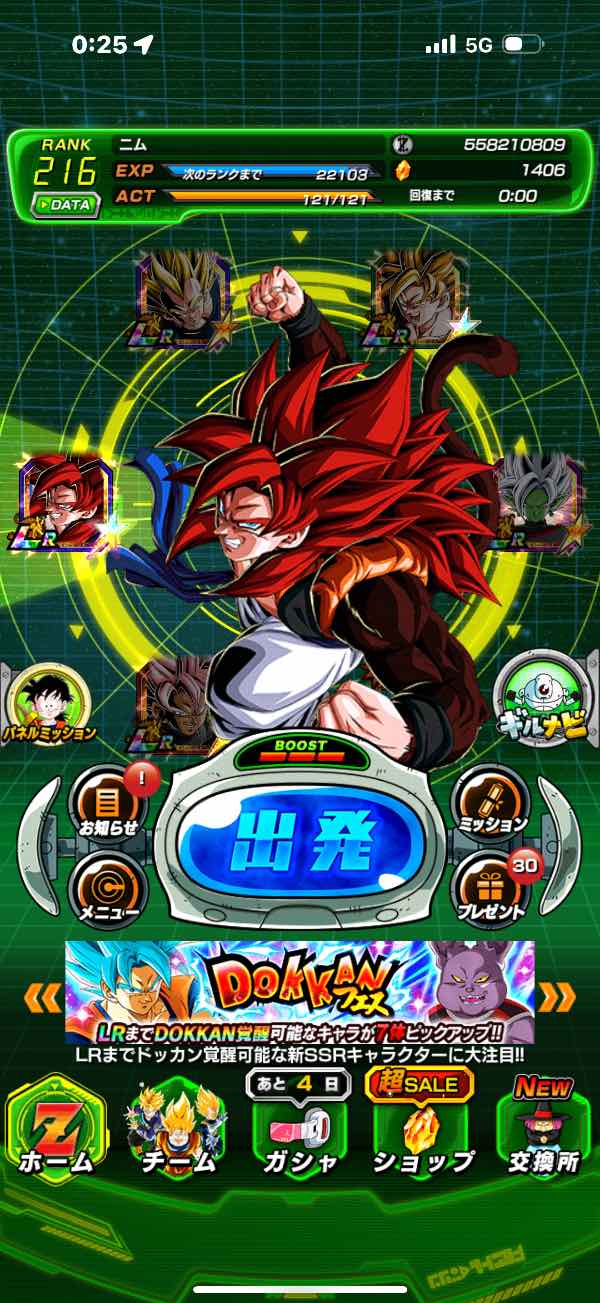Open the メニュー menu button
This screenshot has width=600, height=1303.
pos(104,886)
